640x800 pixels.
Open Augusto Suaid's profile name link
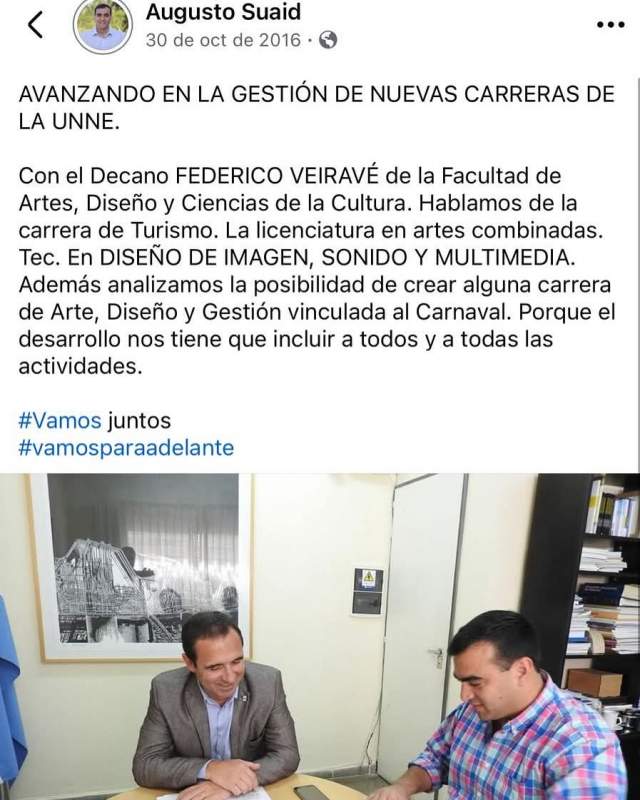(222, 13)
